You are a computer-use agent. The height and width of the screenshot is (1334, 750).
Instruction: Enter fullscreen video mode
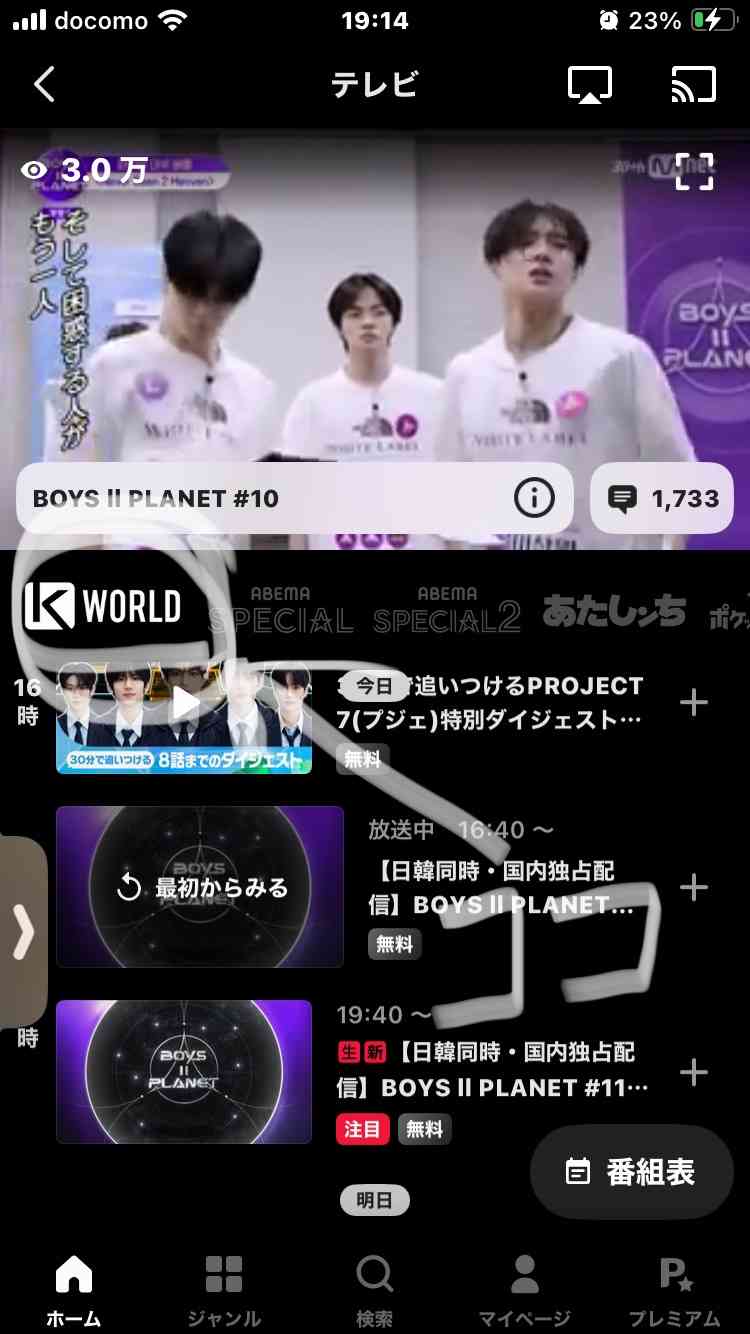point(694,172)
